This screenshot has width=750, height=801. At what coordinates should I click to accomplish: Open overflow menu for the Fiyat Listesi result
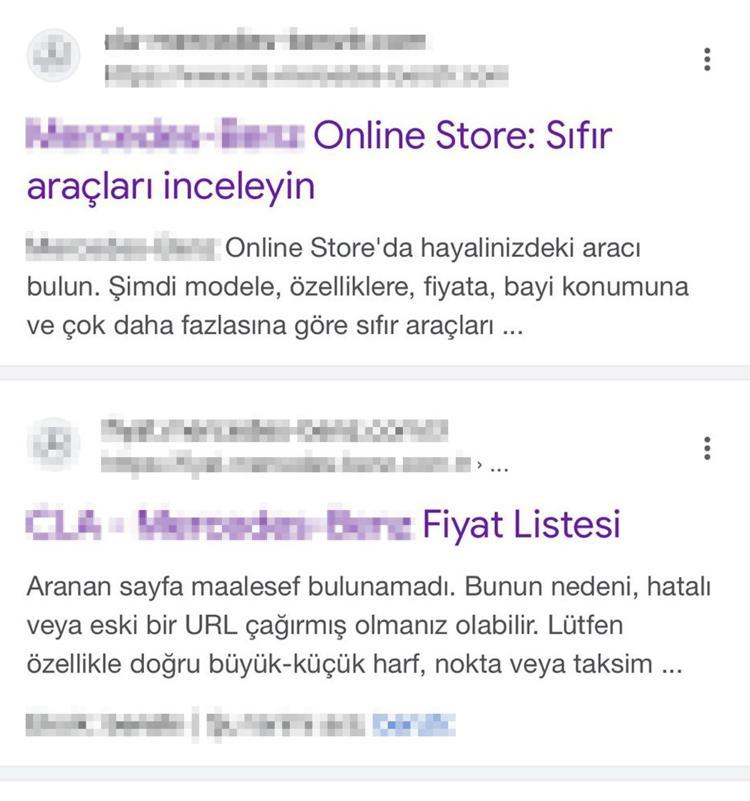[x=707, y=448]
